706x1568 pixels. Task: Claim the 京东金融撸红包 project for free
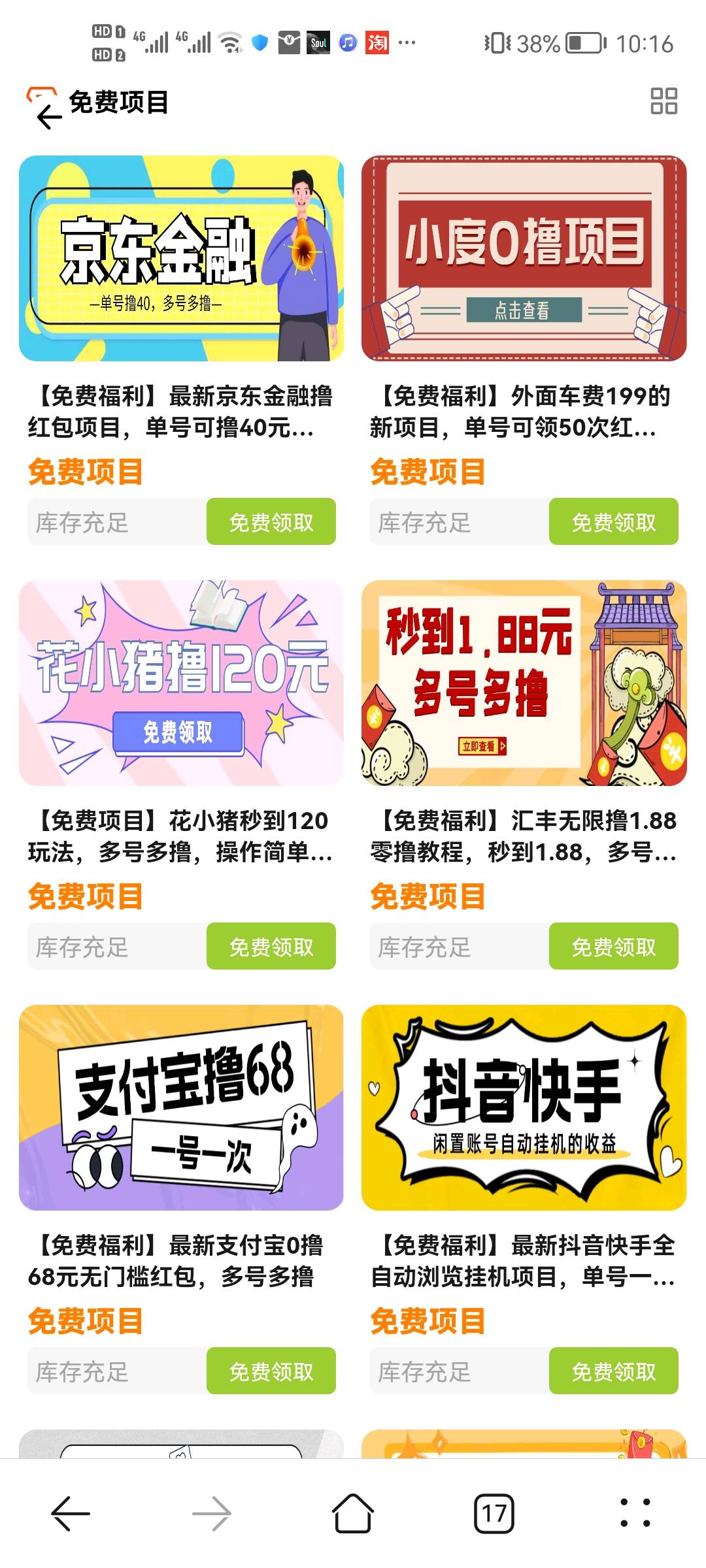click(x=271, y=522)
